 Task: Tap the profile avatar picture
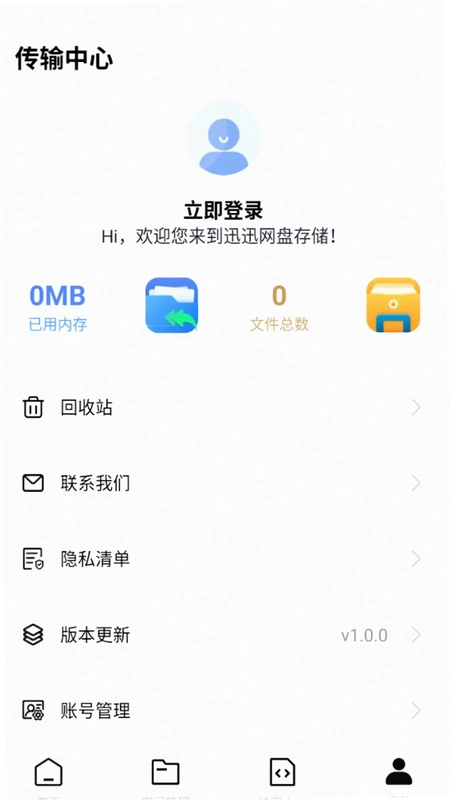point(223,138)
